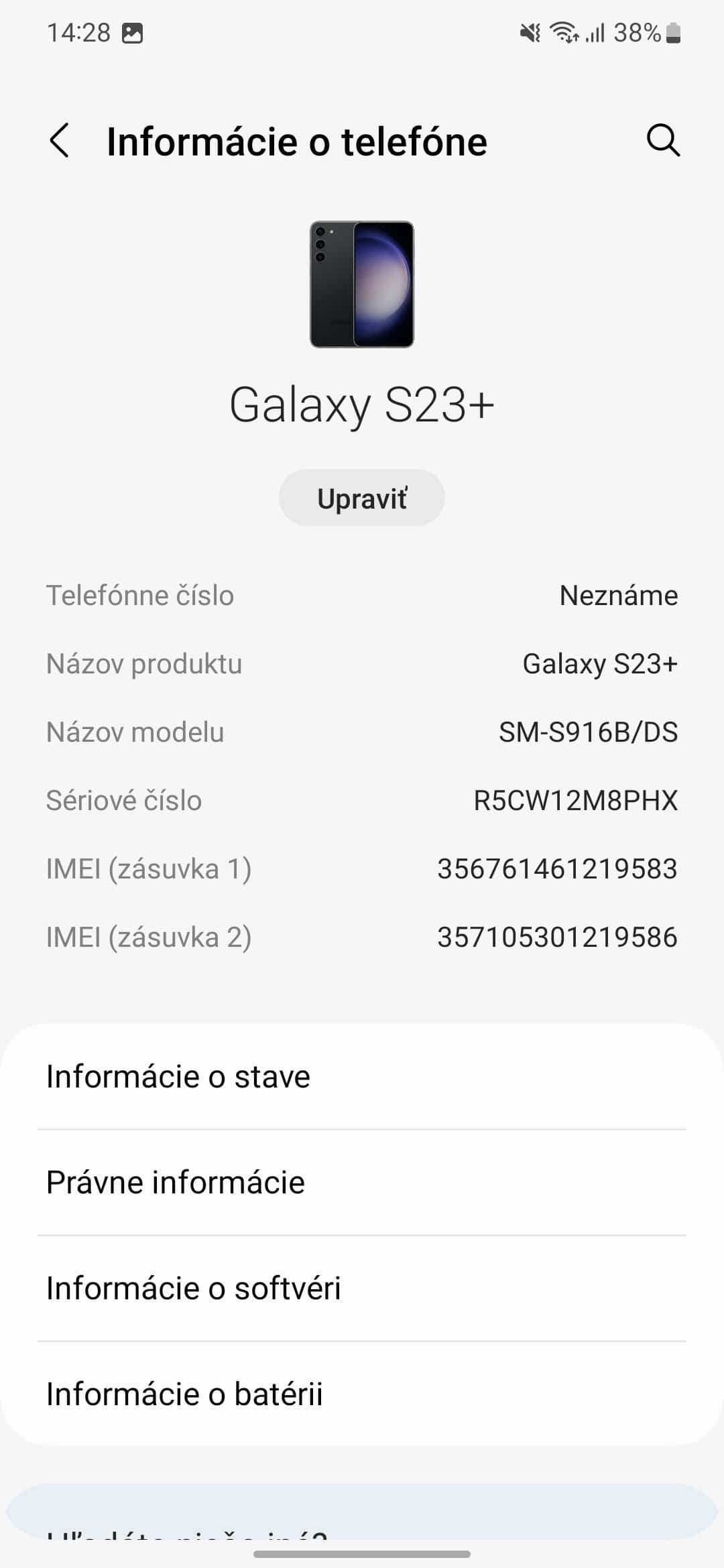Tap the Upraviť button

point(361,498)
